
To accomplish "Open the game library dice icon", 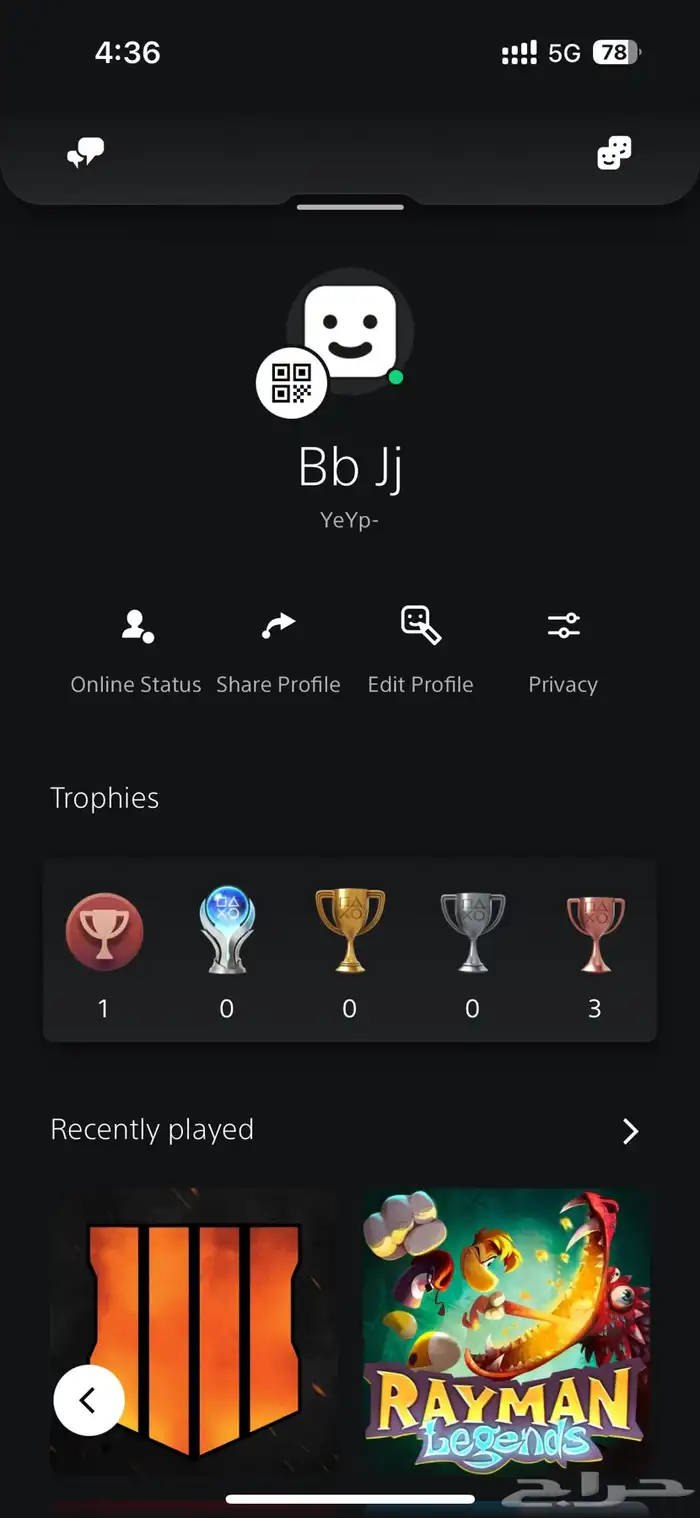I will pyautogui.click(x=613, y=153).
